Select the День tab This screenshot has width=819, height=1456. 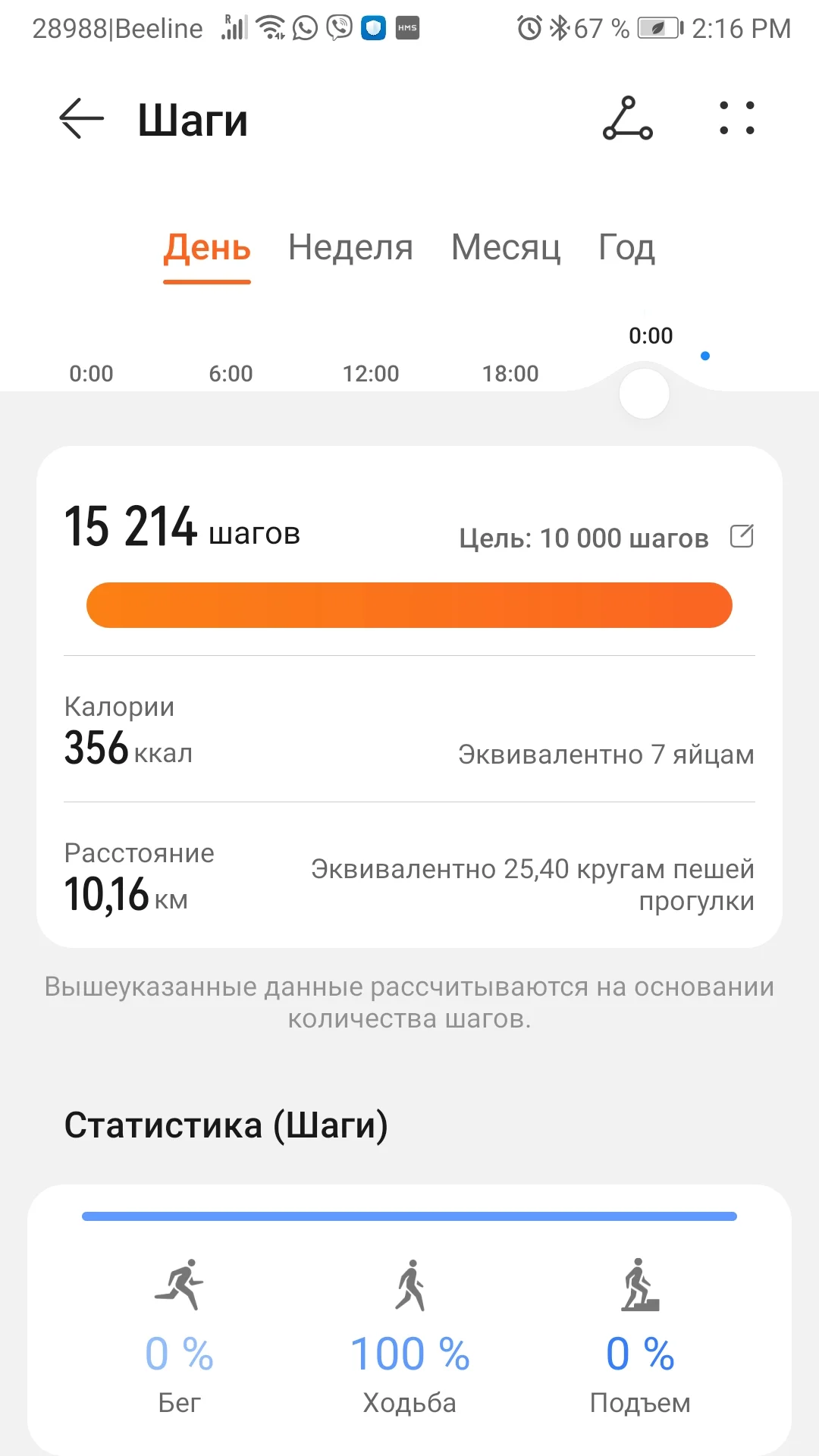(x=207, y=248)
